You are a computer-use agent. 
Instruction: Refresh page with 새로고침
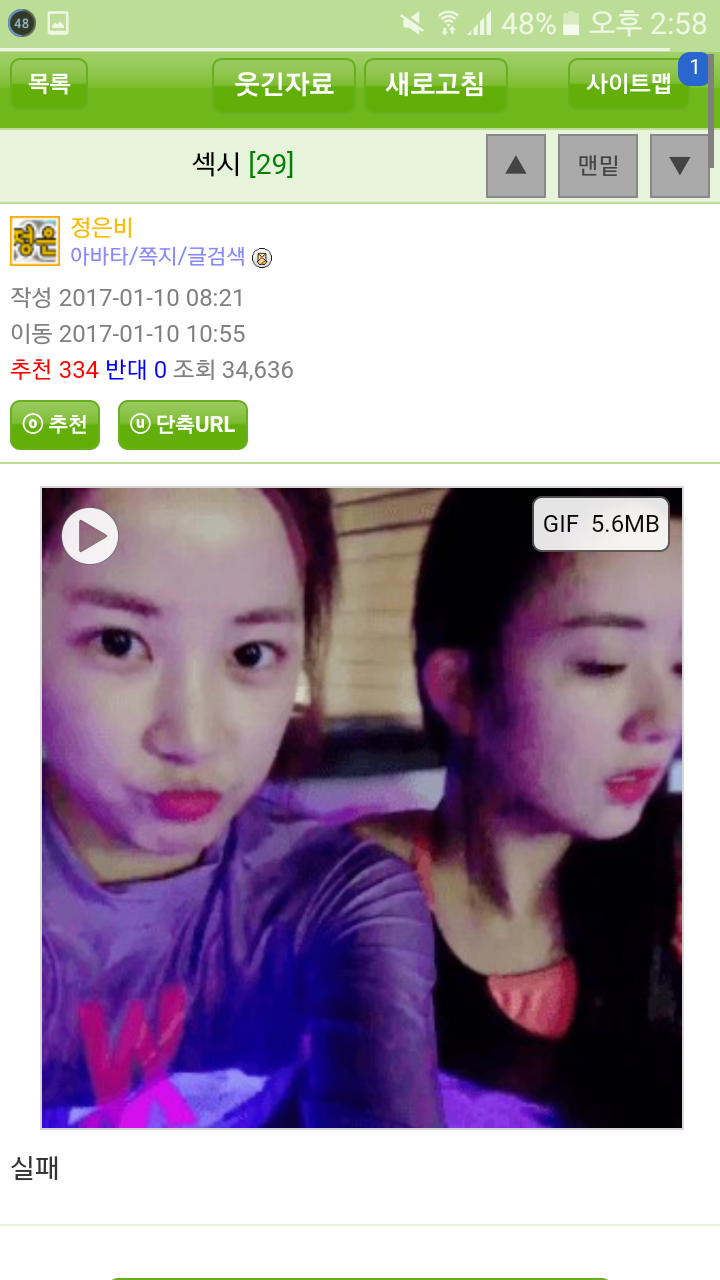pyautogui.click(x=435, y=84)
